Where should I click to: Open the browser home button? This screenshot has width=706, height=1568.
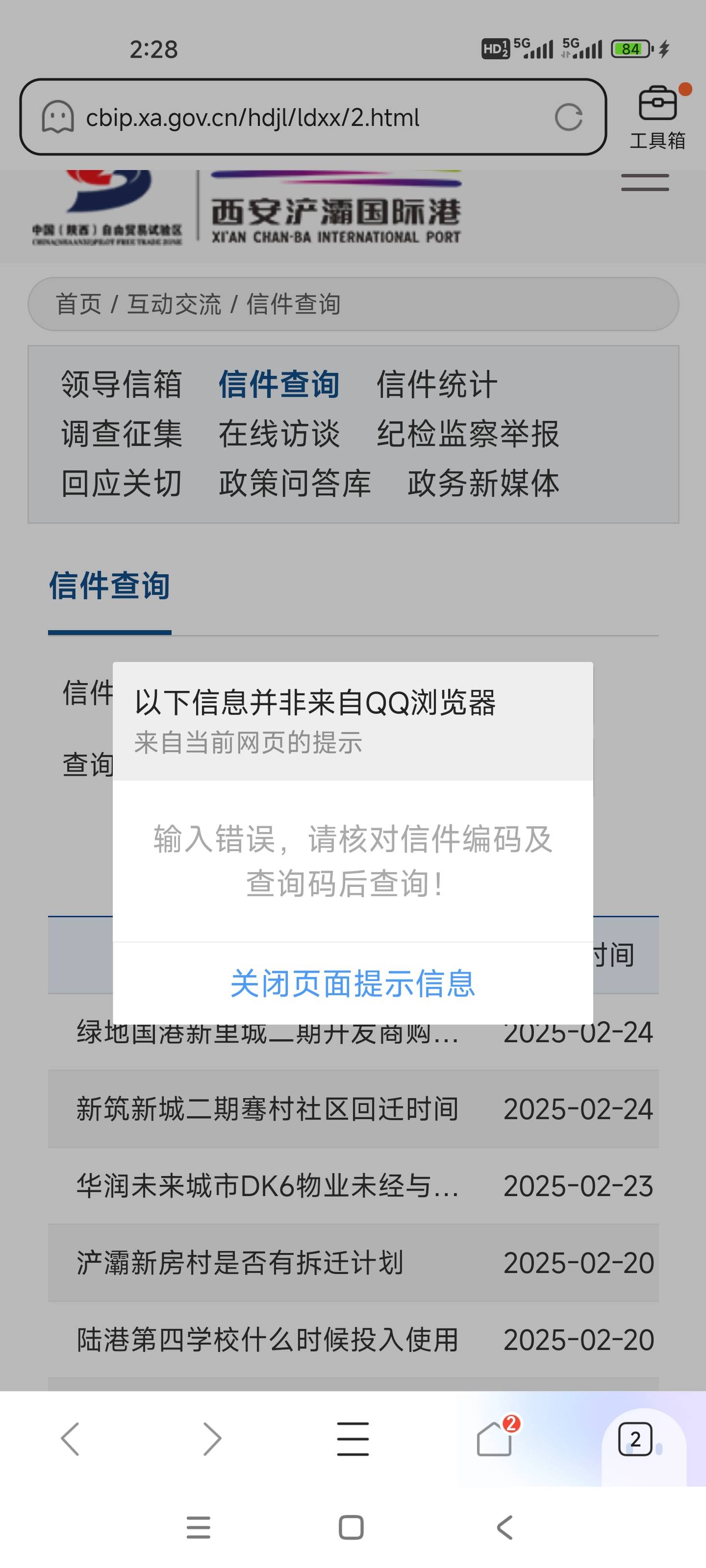click(x=493, y=1439)
